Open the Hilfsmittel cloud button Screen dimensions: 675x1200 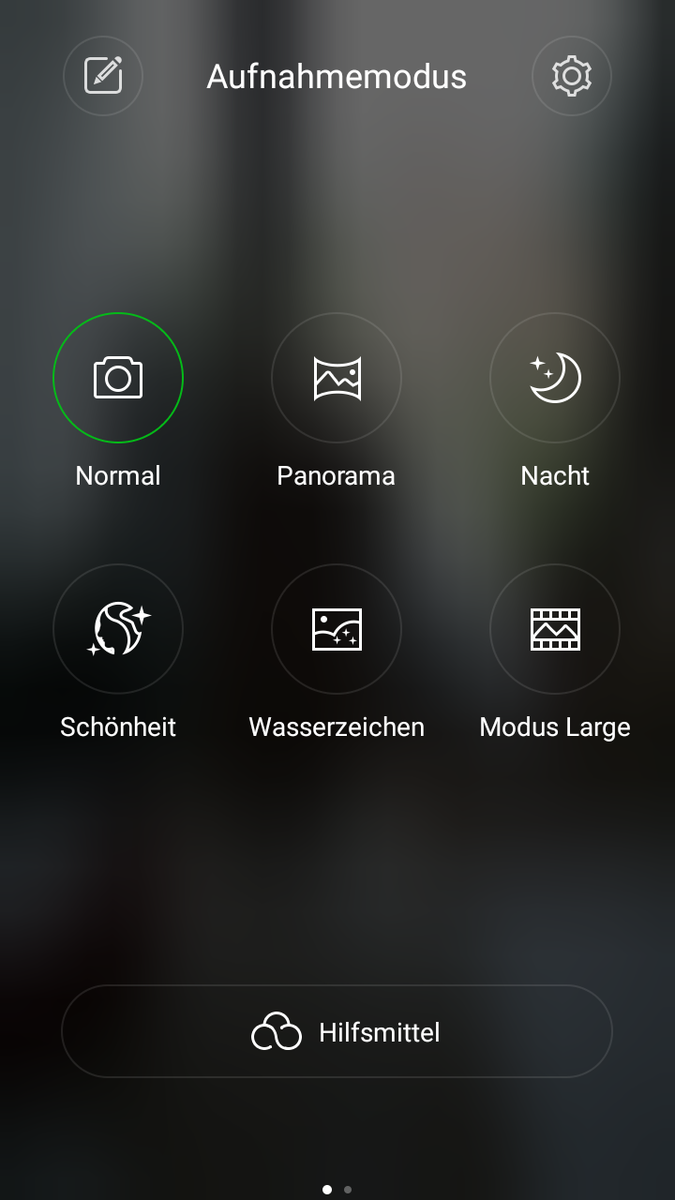337,1032
